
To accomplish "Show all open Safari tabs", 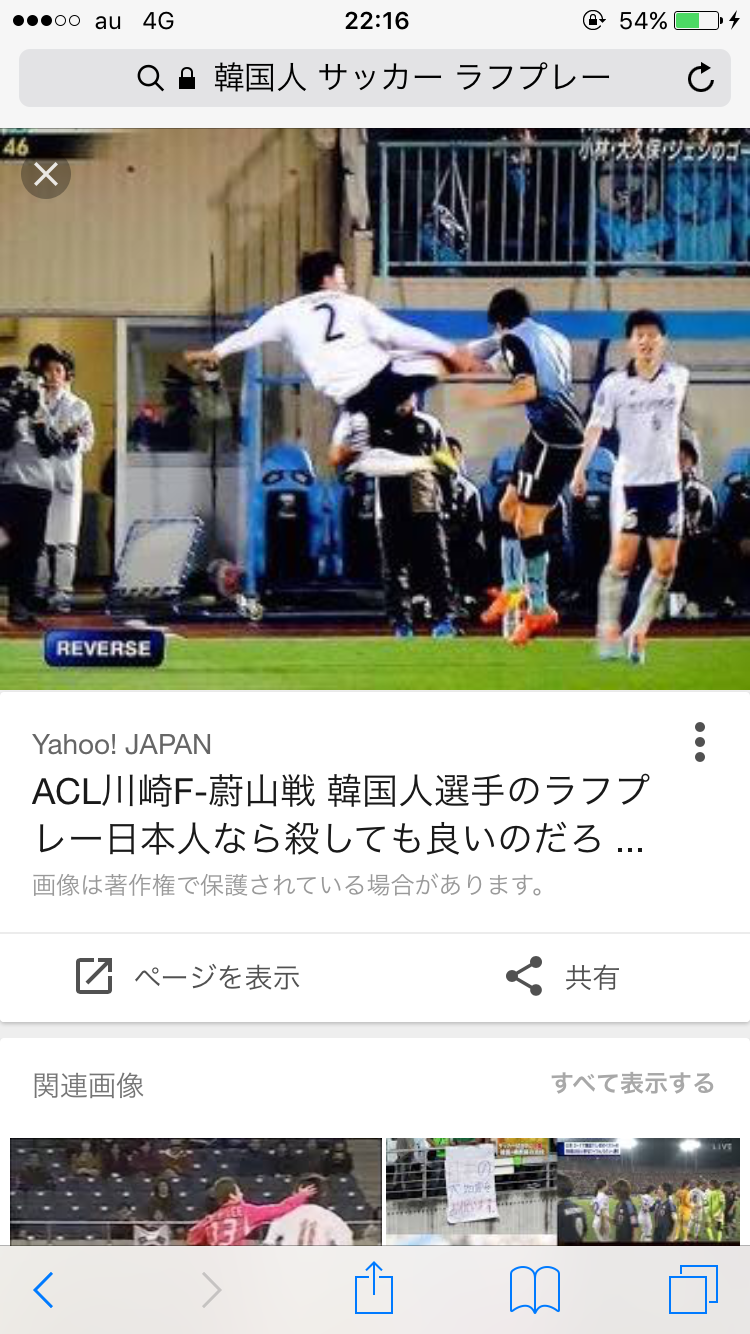I will pos(693,1290).
